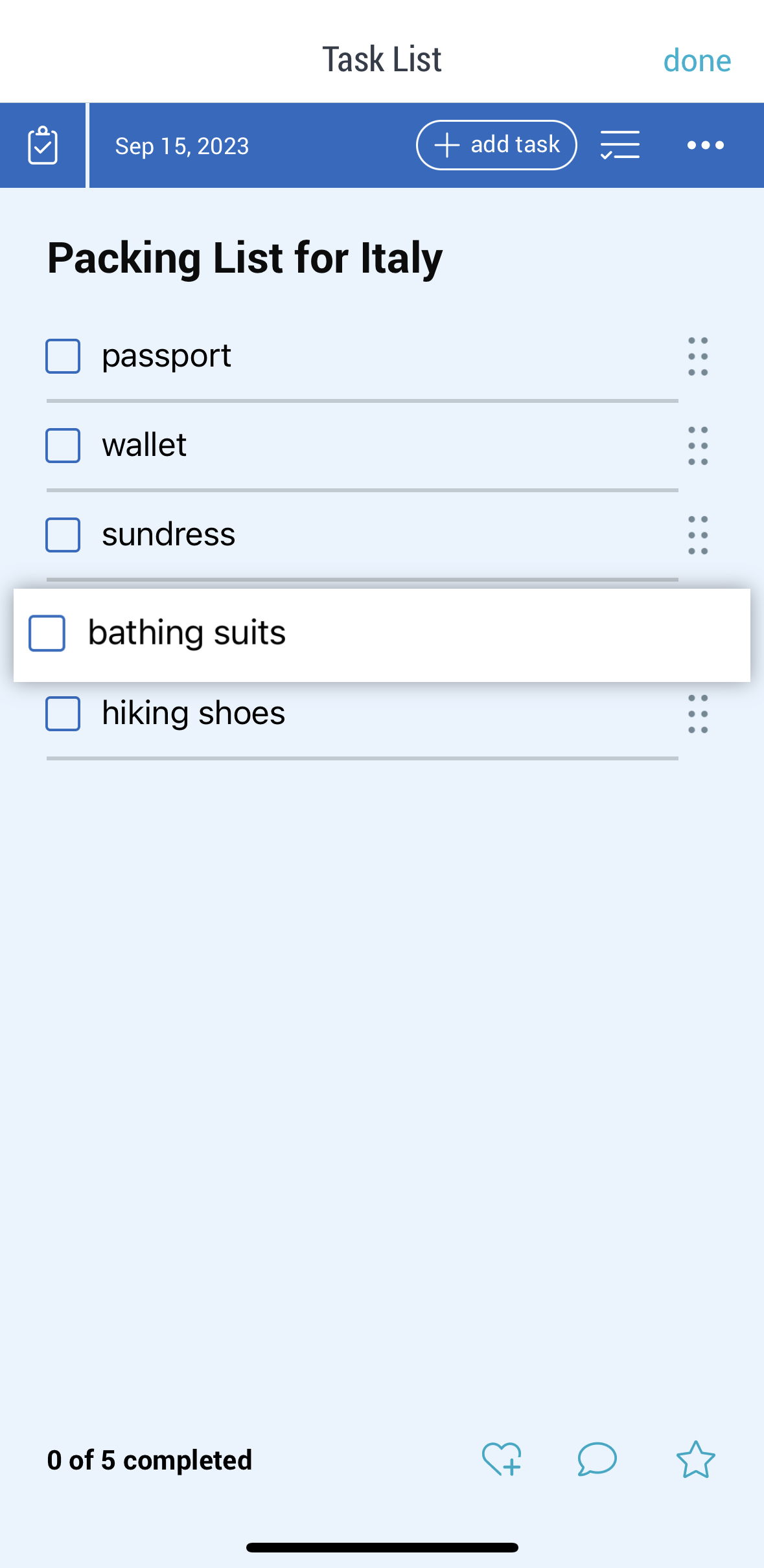Screen dimensions: 764x1568
Task: Tap the reorder handle beside passport
Action: coord(698,356)
